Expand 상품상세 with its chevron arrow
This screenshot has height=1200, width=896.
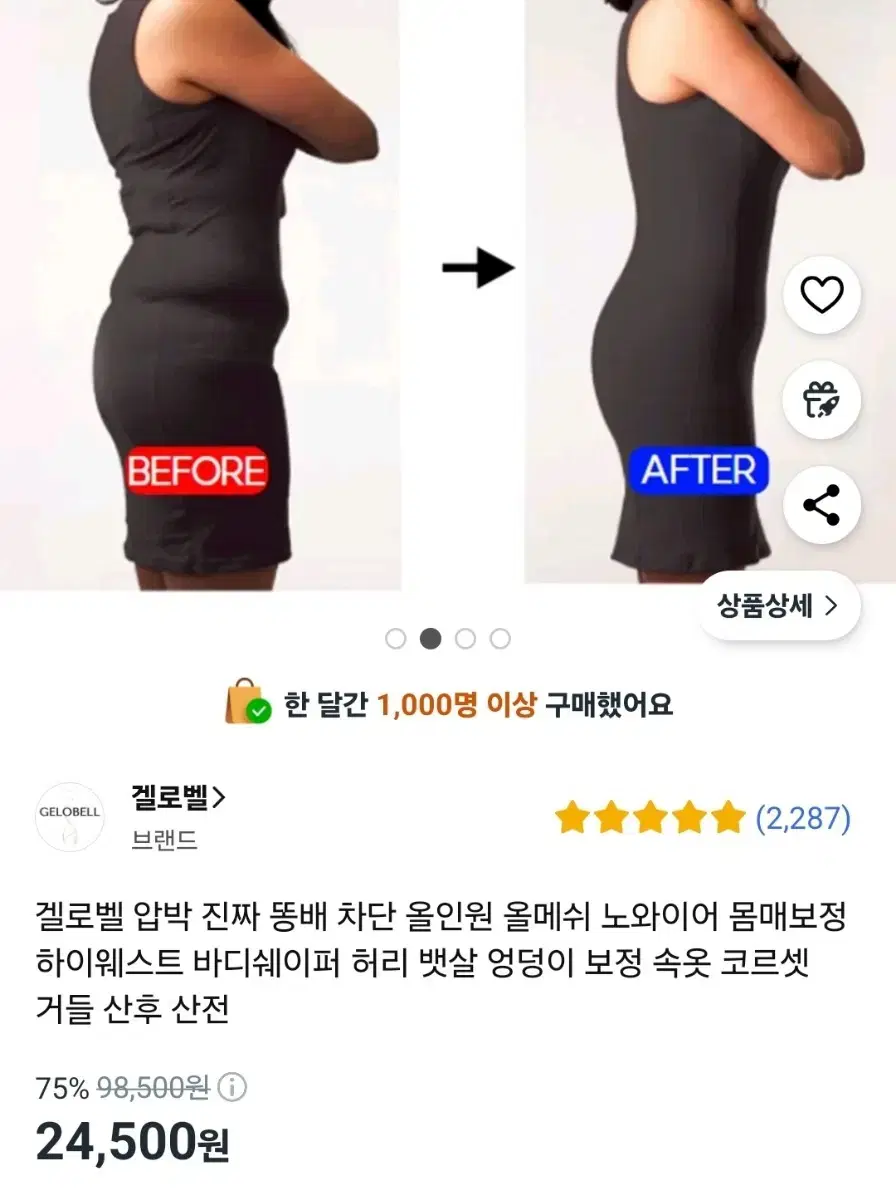829,605
